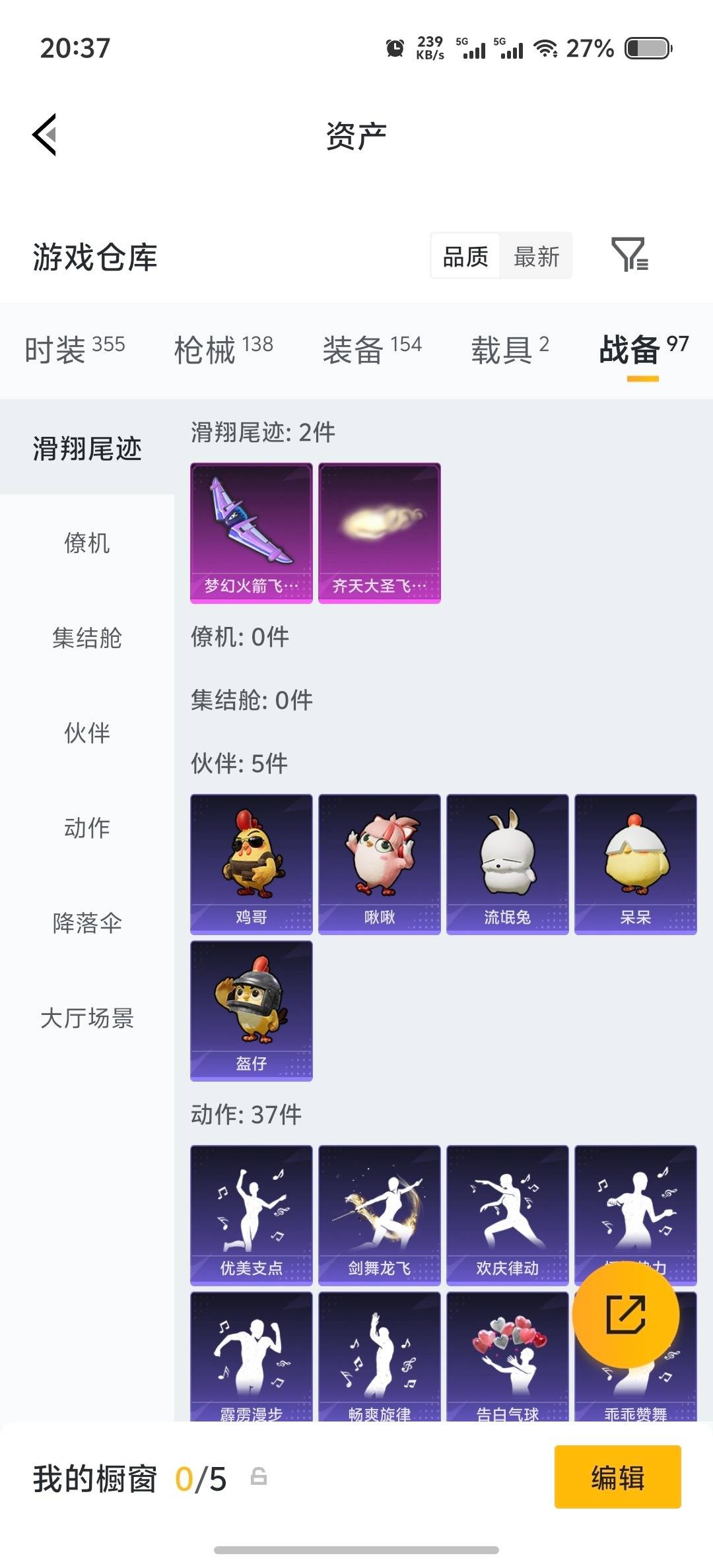Tap the back arrow to exit 资产
The width and height of the screenshot is (713, 1568).
point(44,135)
